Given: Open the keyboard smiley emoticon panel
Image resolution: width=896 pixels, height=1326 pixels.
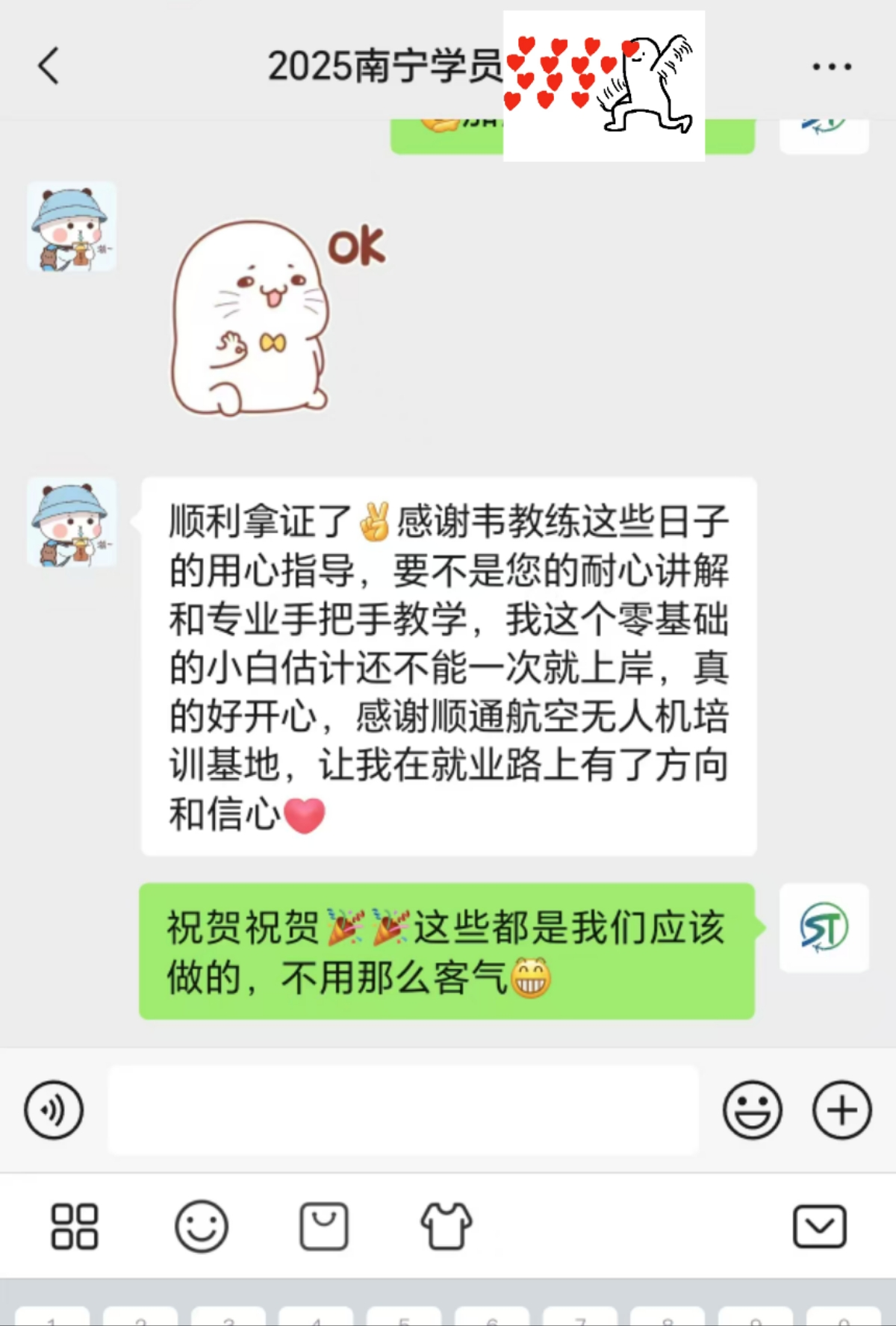Looking at the screenshot, I should 201,1226.
